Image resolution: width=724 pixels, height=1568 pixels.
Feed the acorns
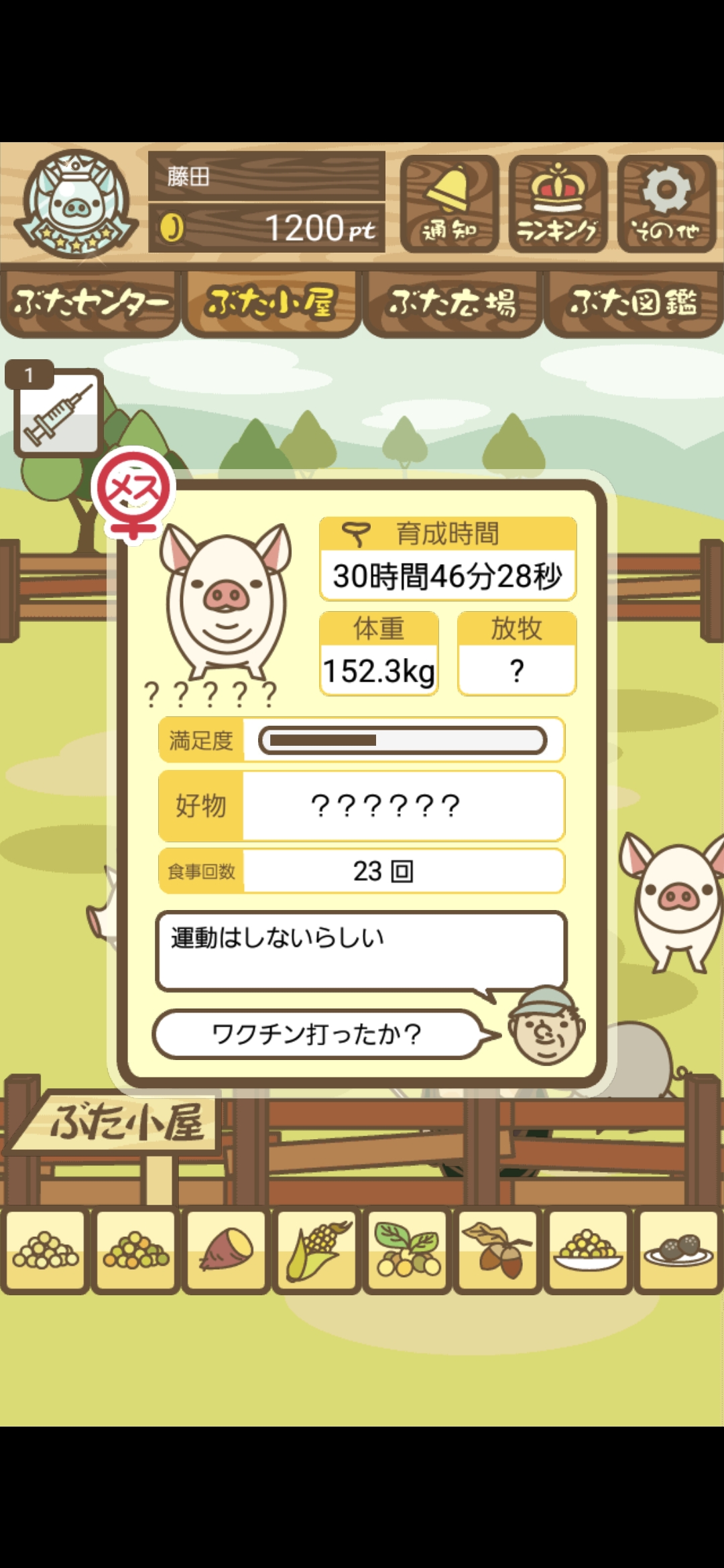pyautogui.click(x=497, y=1250)
